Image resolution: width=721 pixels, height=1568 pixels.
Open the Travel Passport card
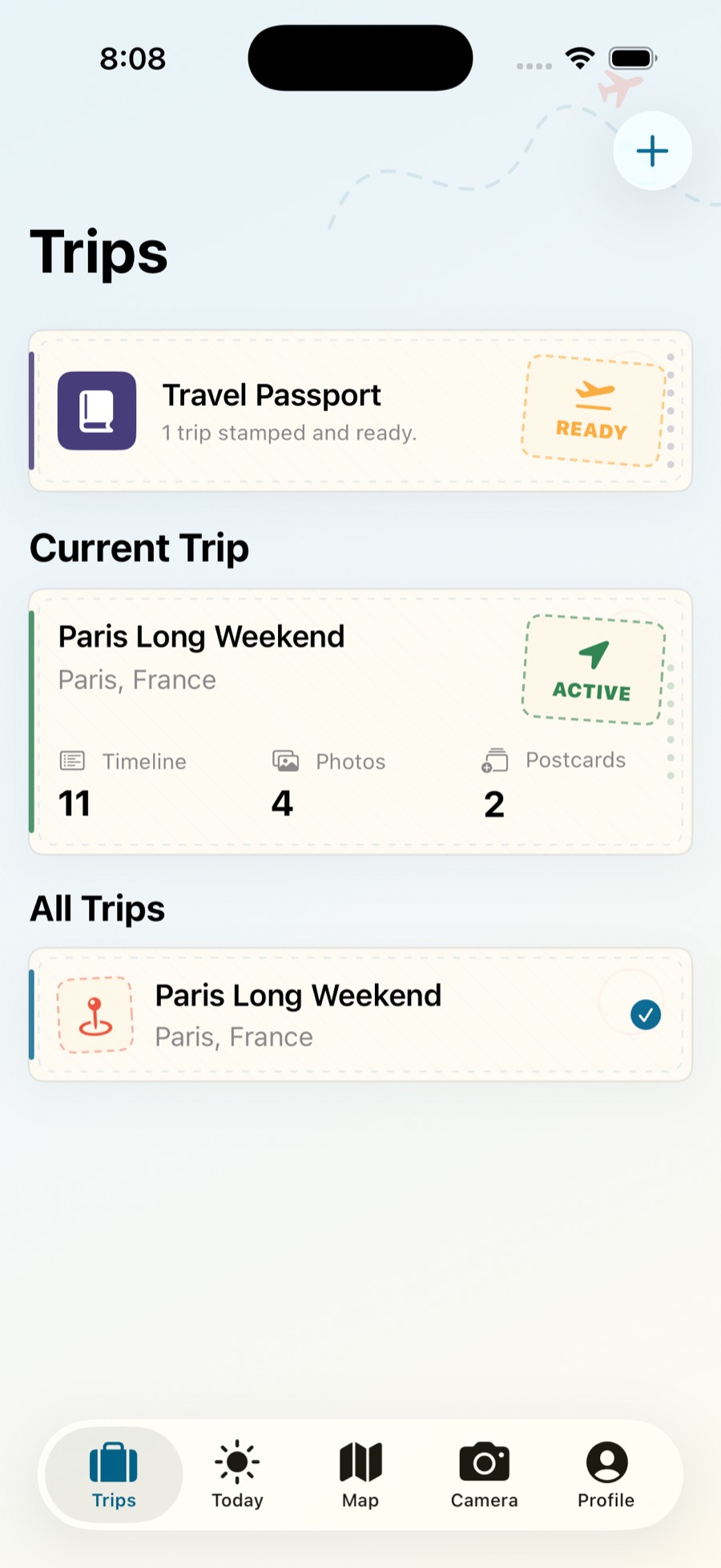359,410
